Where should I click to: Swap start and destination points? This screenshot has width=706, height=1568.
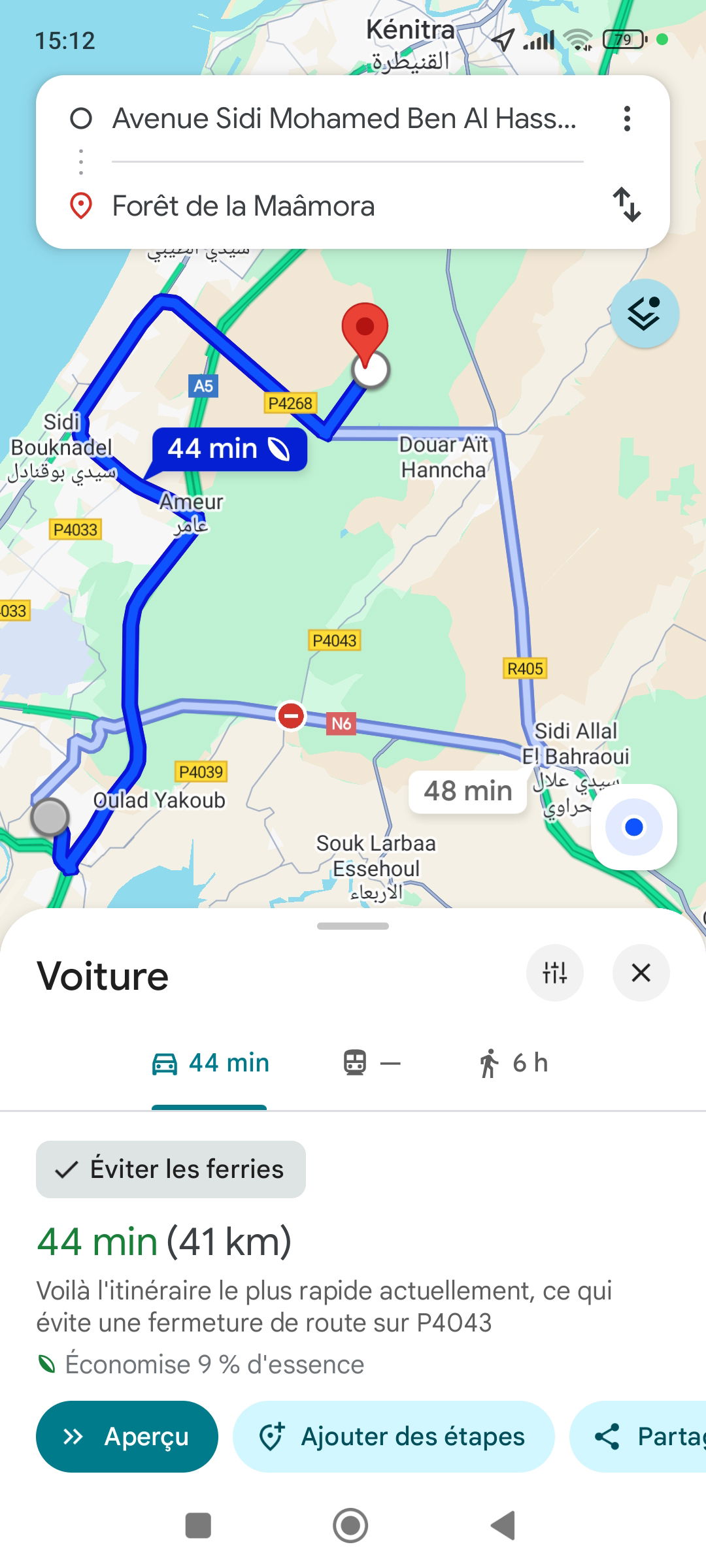626,204
